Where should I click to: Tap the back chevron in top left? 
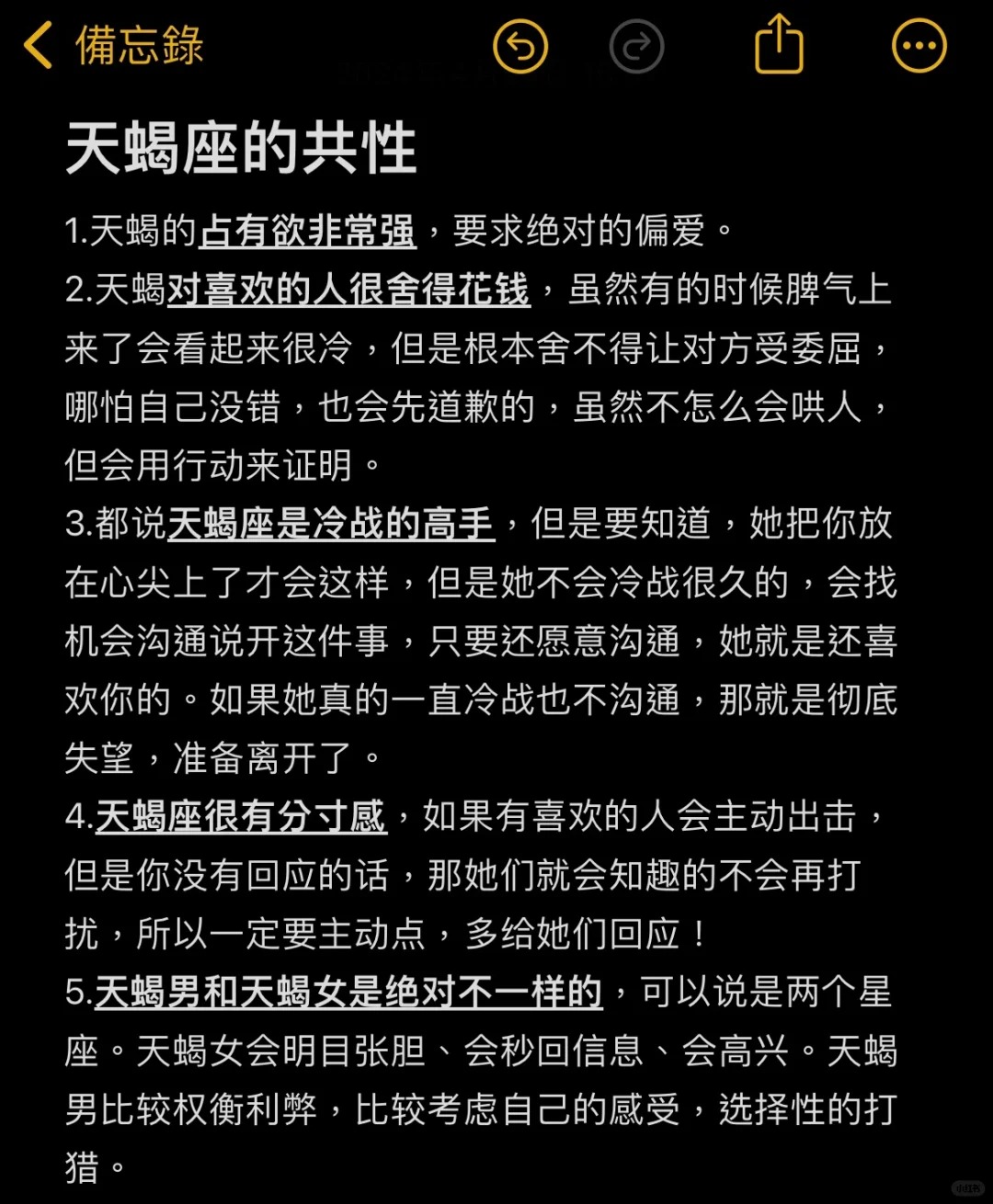tap(39, 44)
